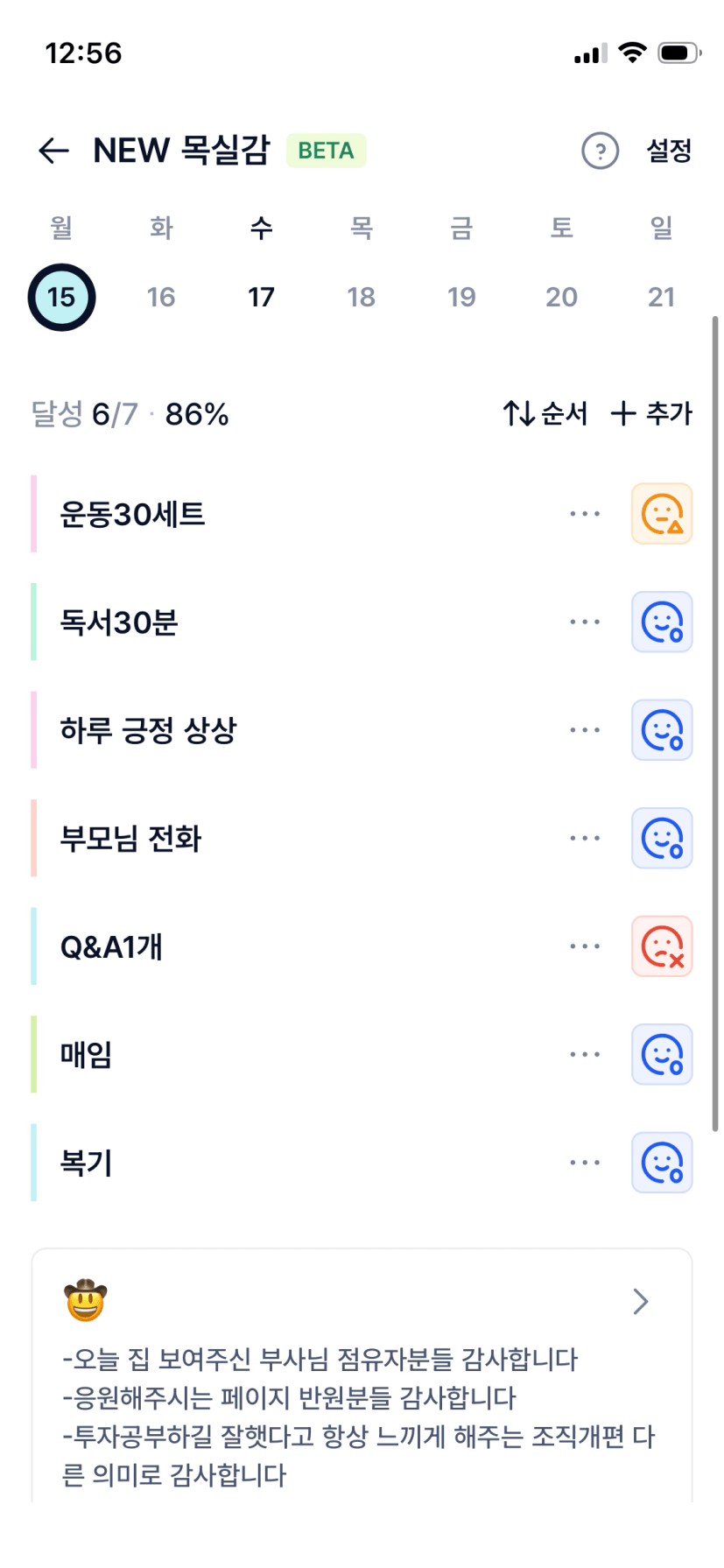Select date 19 in the week row
Viewport: 724px width, 1568px height.
tap(461, 298)
